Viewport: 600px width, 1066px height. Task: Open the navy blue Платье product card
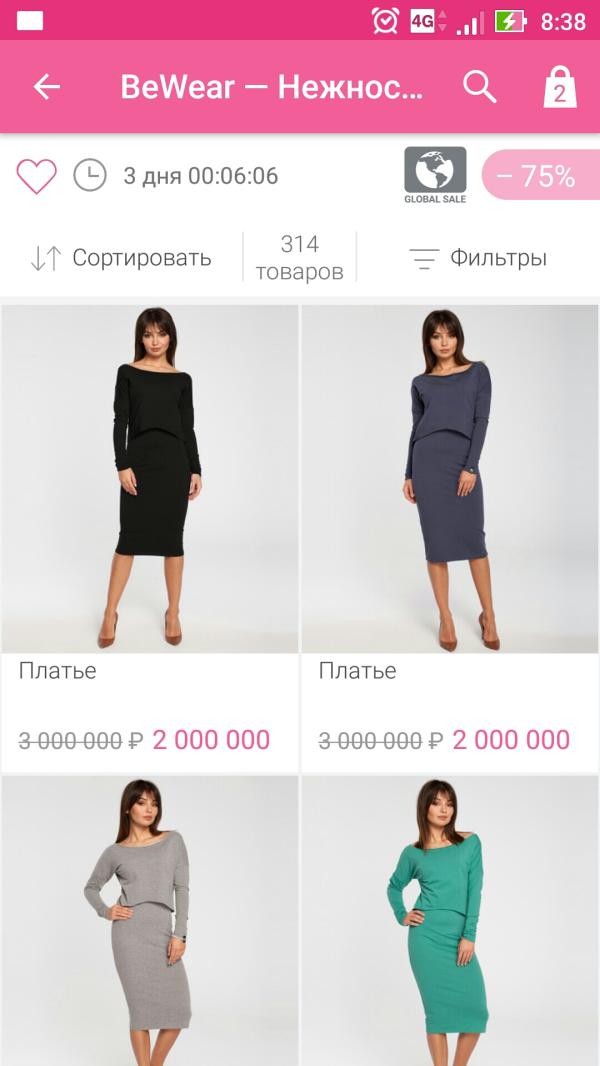coord(450,480)
